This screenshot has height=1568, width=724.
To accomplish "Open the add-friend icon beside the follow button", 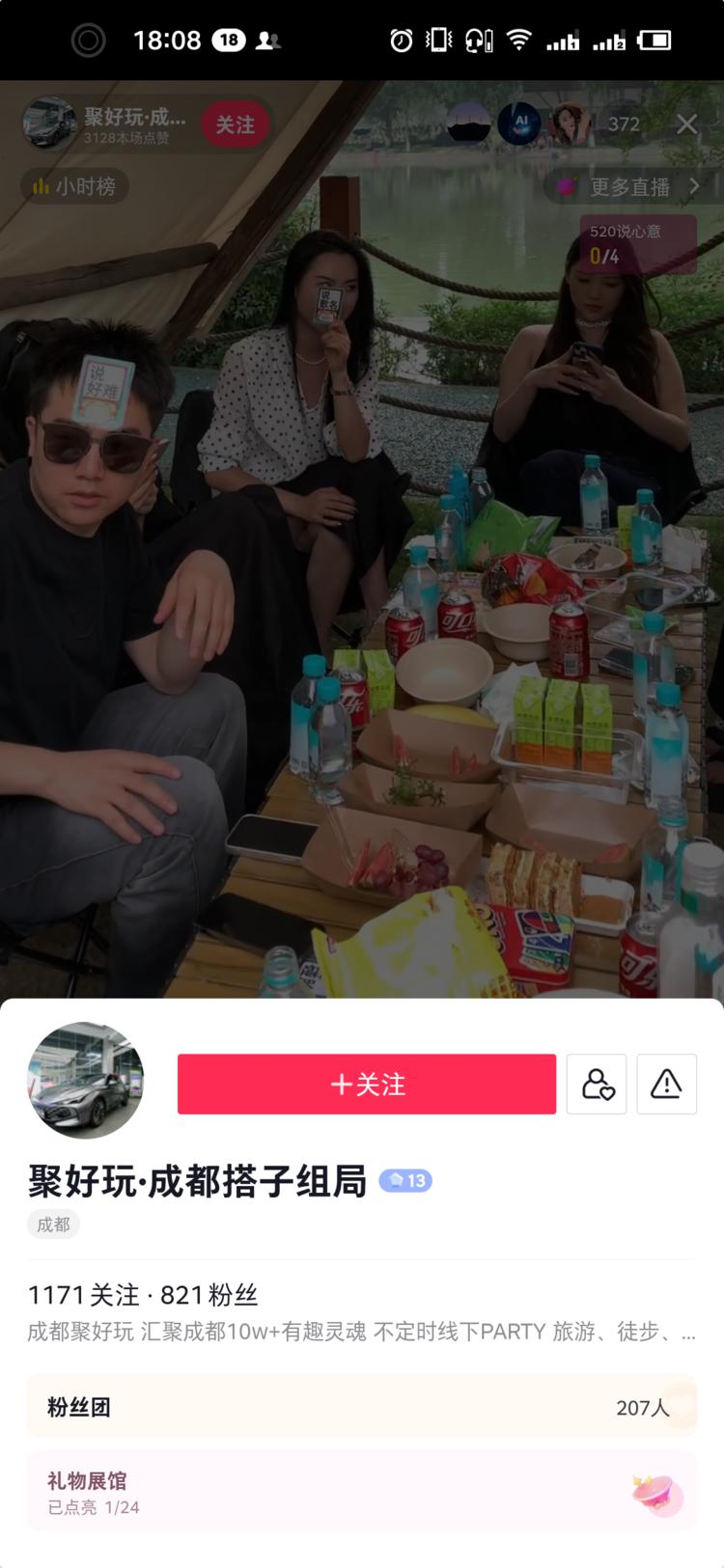I will click(x=597, y=1084).
